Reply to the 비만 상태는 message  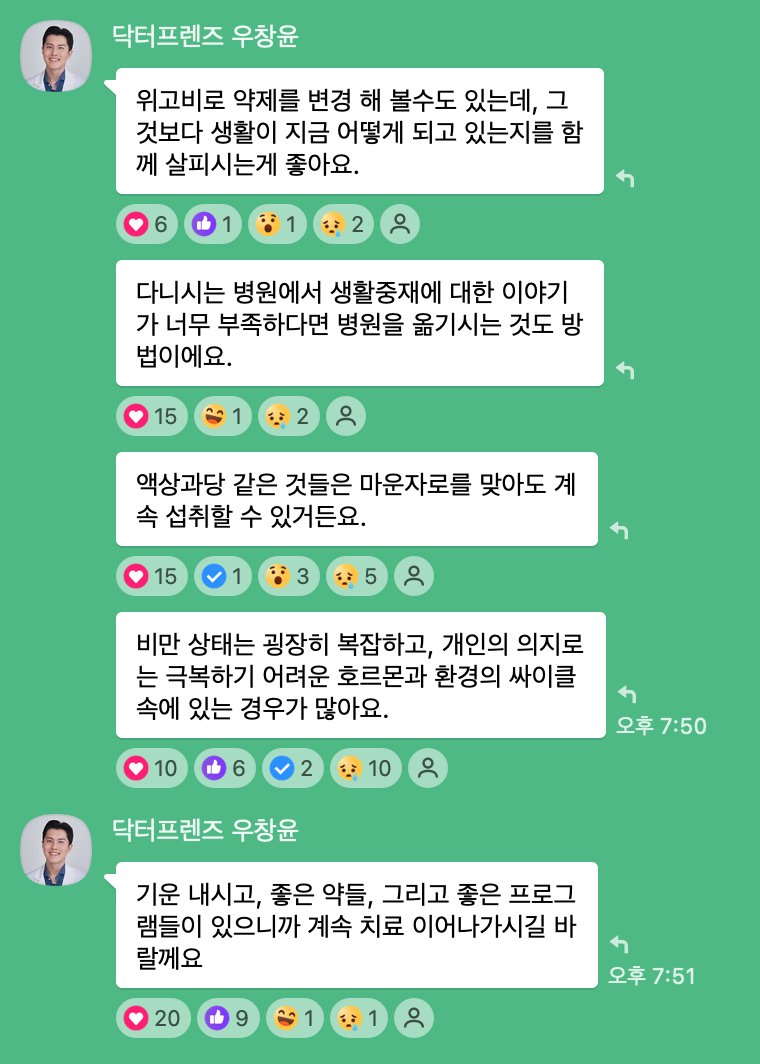[627, 693]
